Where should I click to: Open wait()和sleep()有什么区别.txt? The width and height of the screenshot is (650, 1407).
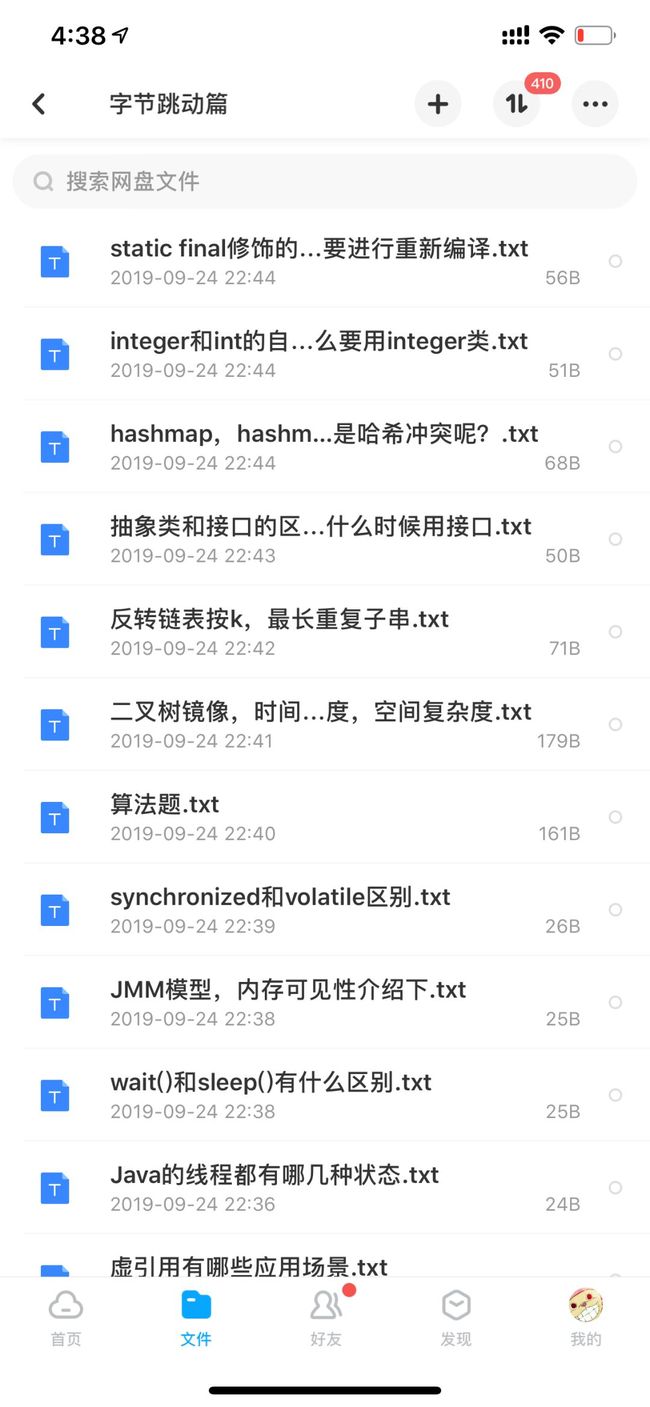click(x=325, y=1095)
